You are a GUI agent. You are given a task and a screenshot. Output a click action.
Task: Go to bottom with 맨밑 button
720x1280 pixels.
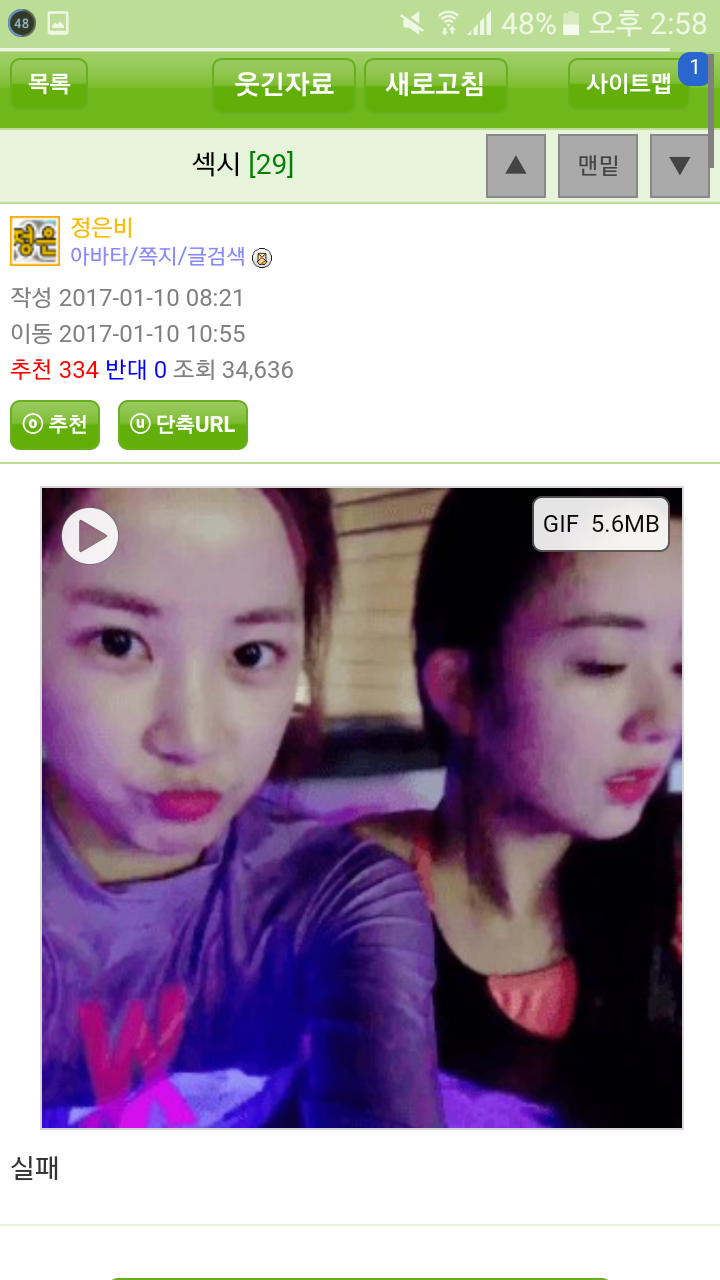(x=598, y=166)
